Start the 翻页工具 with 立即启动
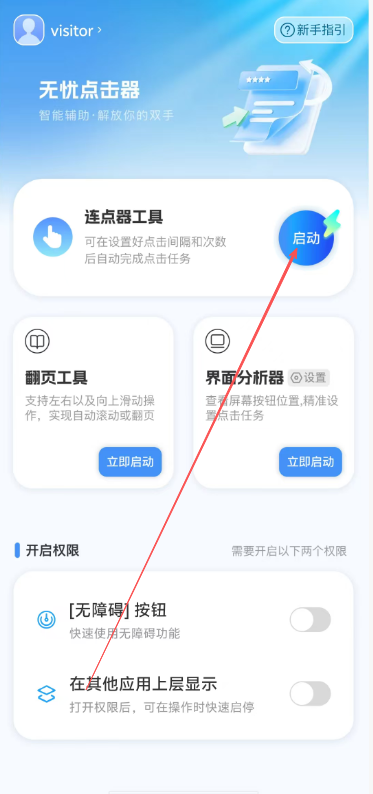This screenshot has width=373, height=794. click(130, 462)
